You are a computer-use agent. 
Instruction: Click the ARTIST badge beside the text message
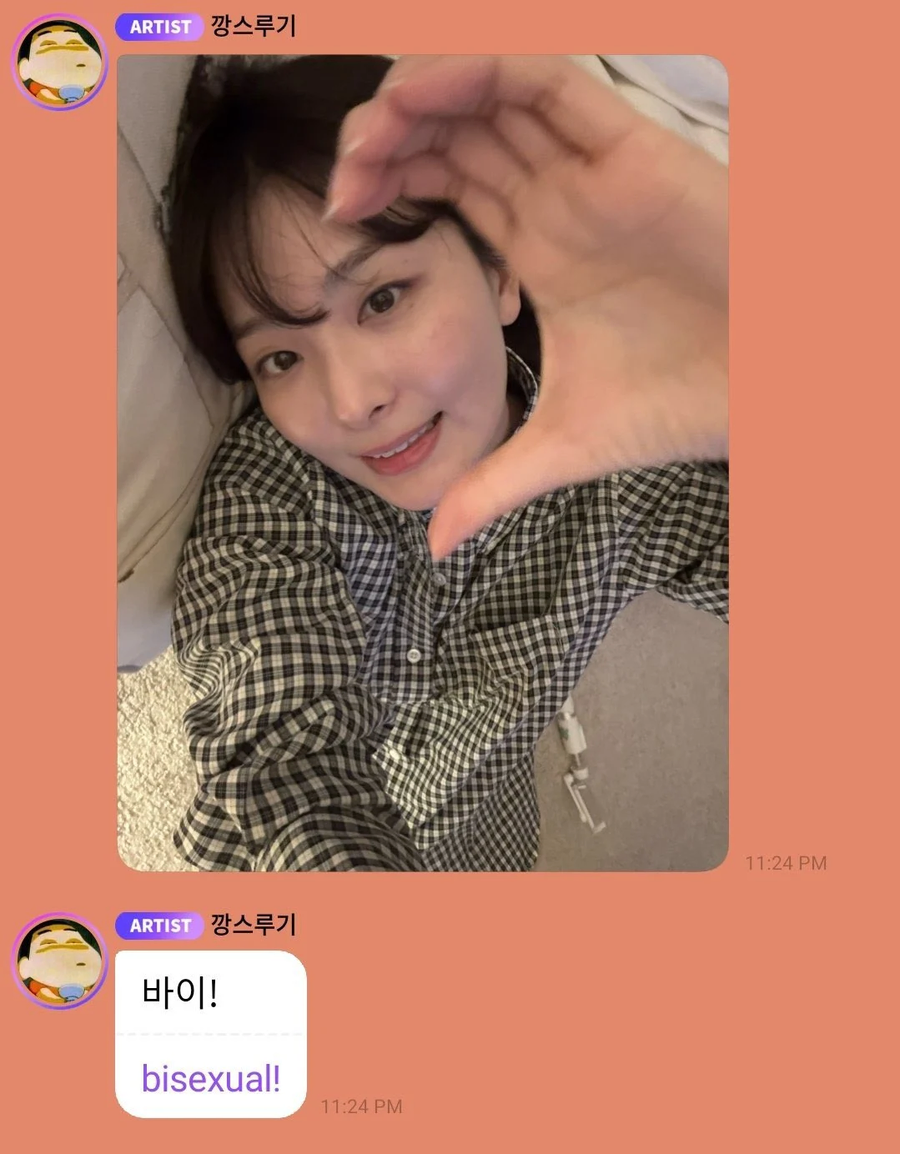point(159,926)
